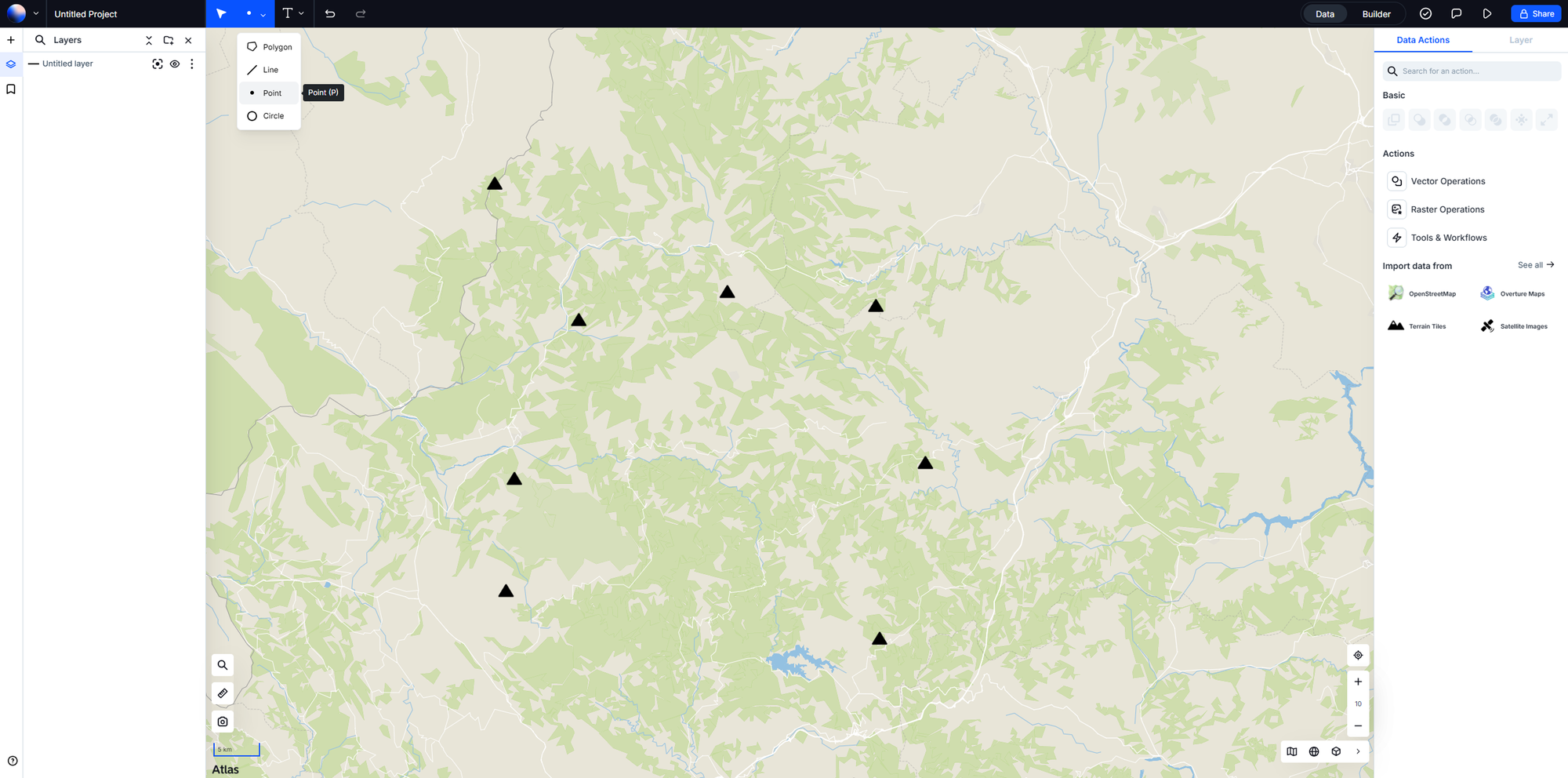Select the Polygon drawing tool
Screen dimensions: 1568x778
pyautogui.click(x=269, y=47)
